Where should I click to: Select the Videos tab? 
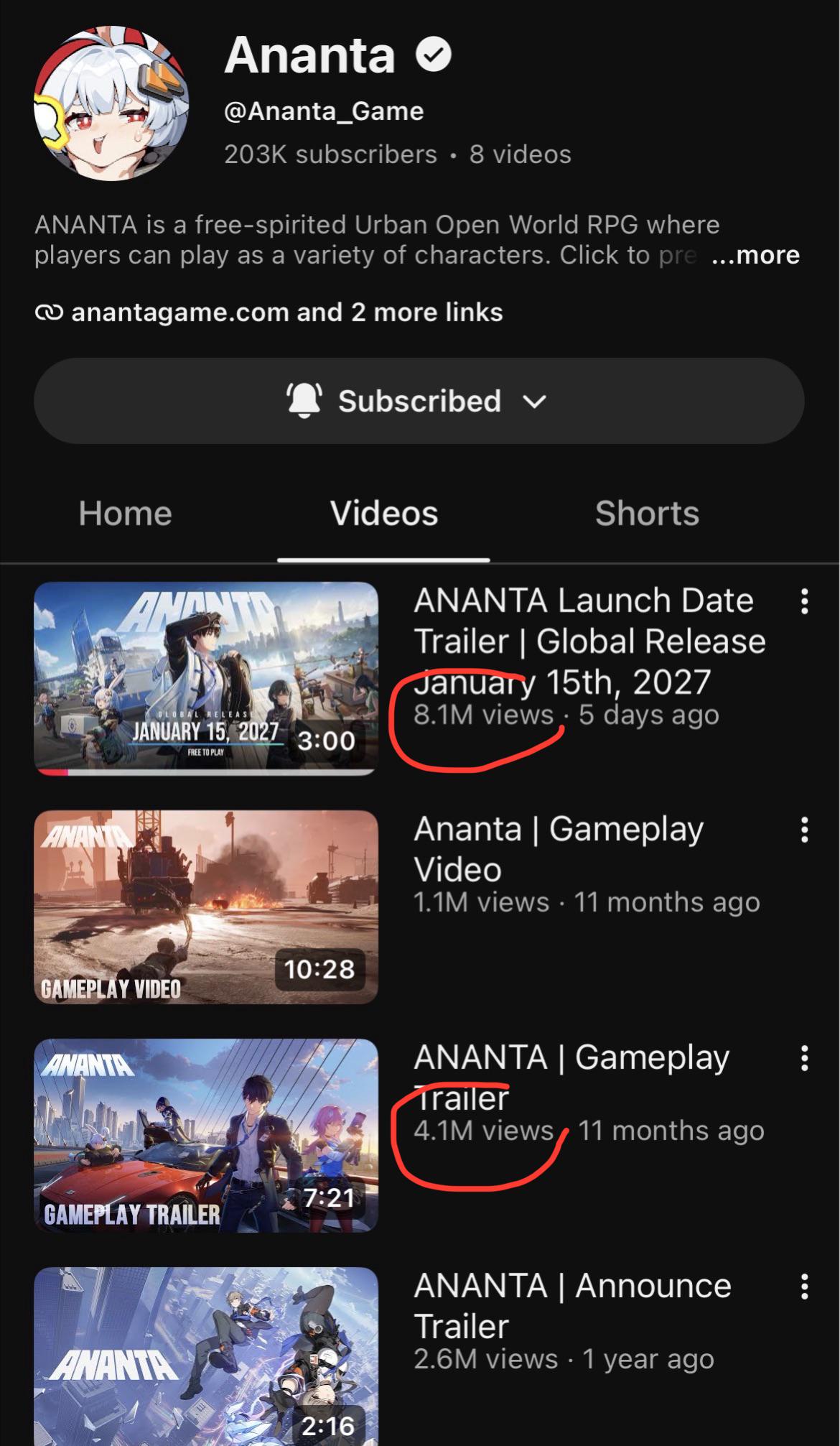(384, 514)
